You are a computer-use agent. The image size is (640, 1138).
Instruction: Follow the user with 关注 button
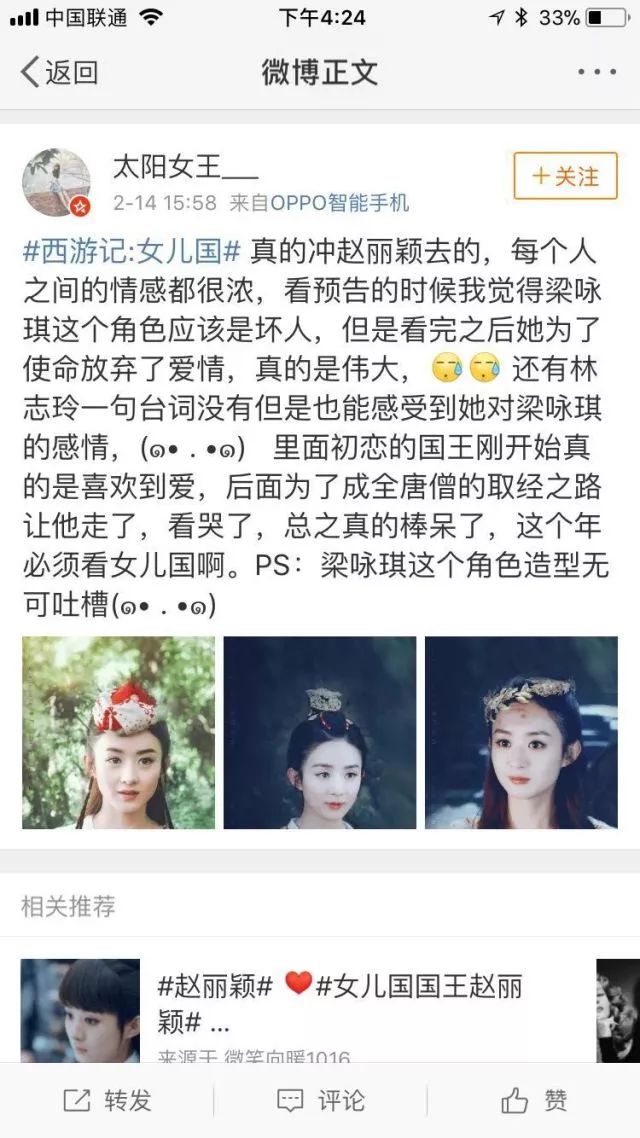(565, 176)
